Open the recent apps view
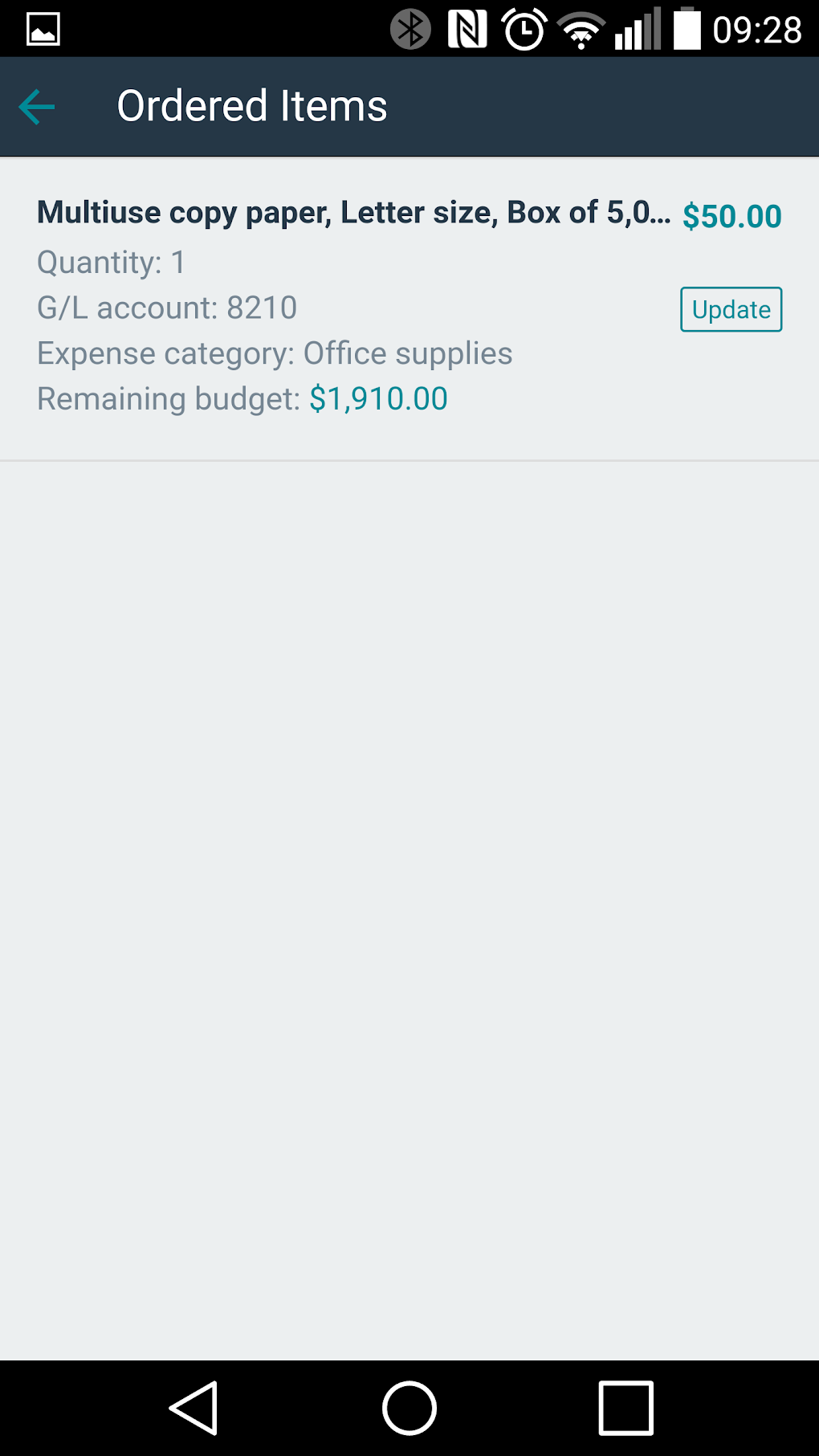Viewport: 819px width, 1456px height. coord(625,1408)
